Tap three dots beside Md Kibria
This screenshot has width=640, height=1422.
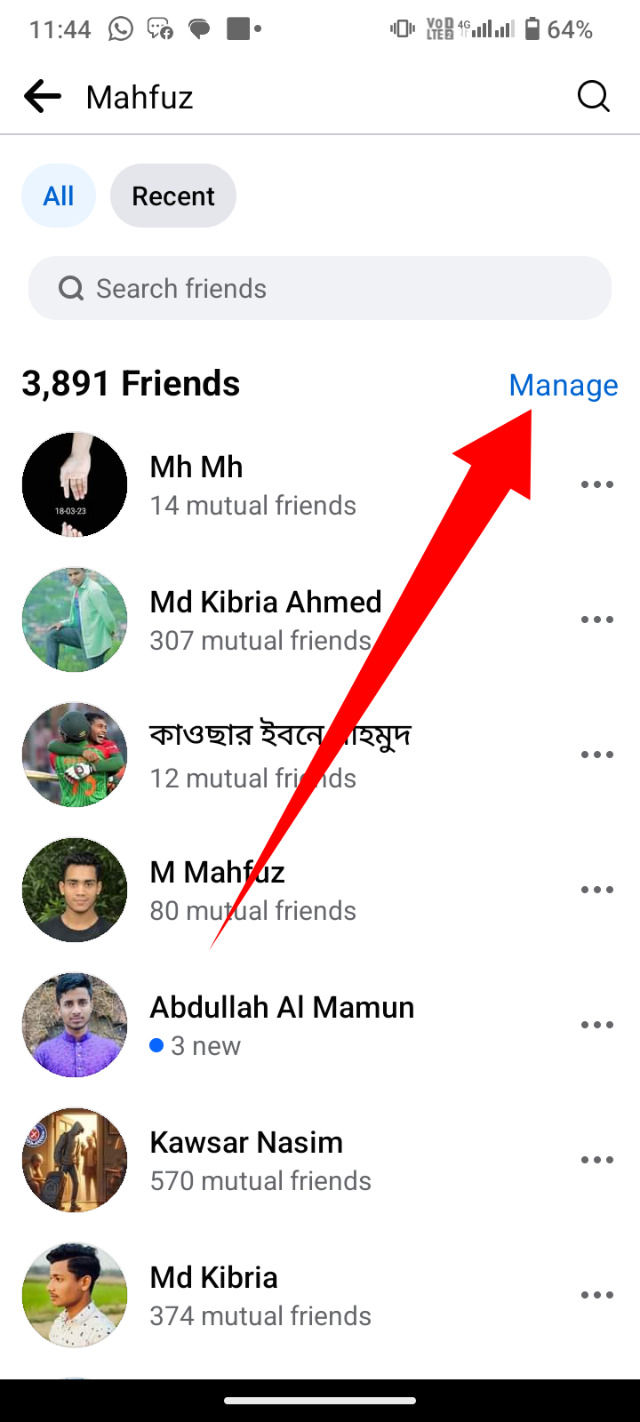pos(597,1295)
